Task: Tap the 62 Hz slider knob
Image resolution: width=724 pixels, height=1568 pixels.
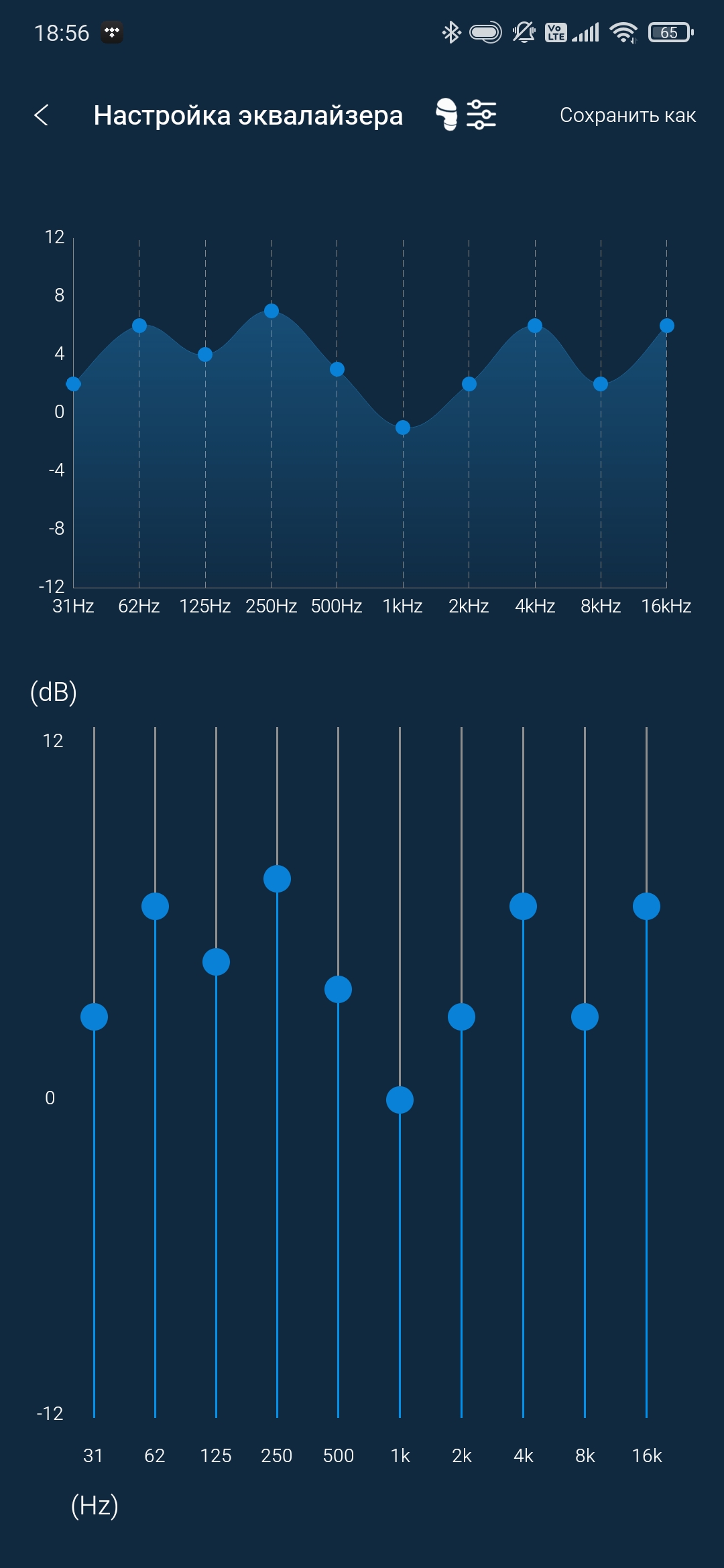Action: (x=155, y=907)
